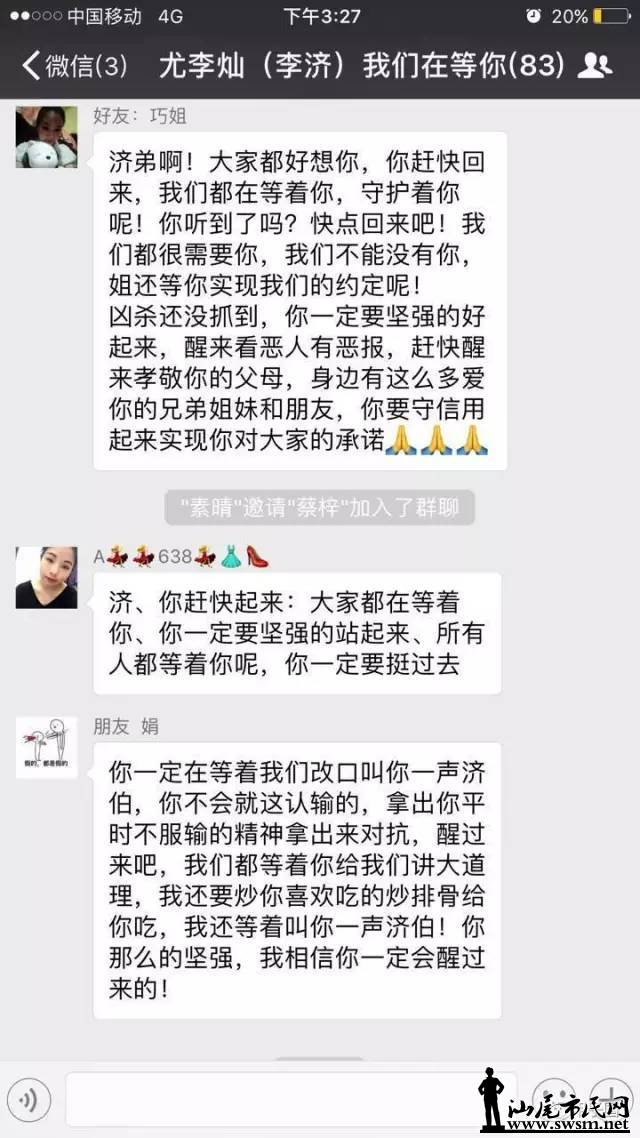The width and height of the screenshot is (640, 1138).
Task: Tap the message text input field
Action: [x=270, y=1100]
